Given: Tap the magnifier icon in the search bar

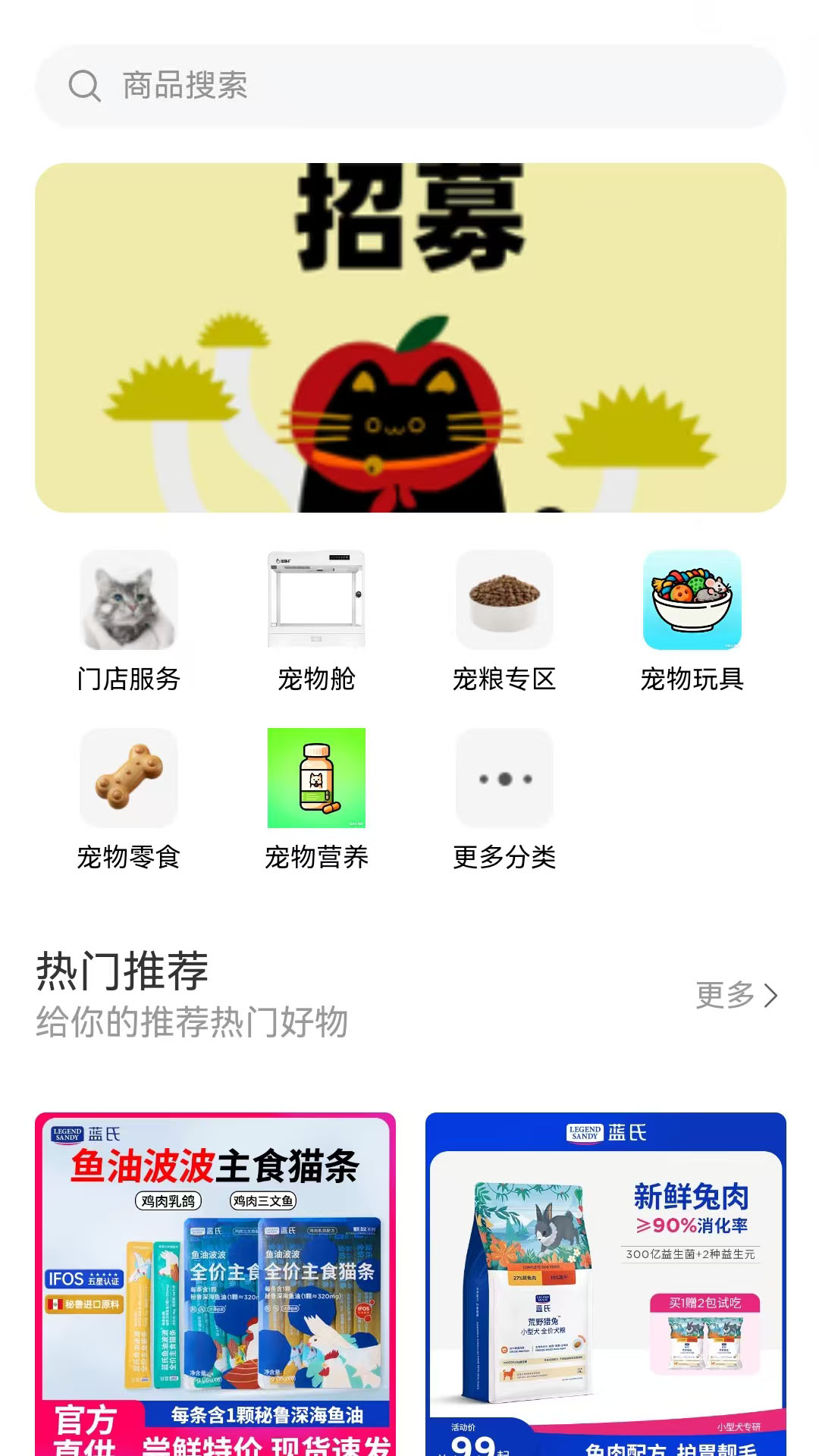Looking at the screenshot, I should (86, 86).
